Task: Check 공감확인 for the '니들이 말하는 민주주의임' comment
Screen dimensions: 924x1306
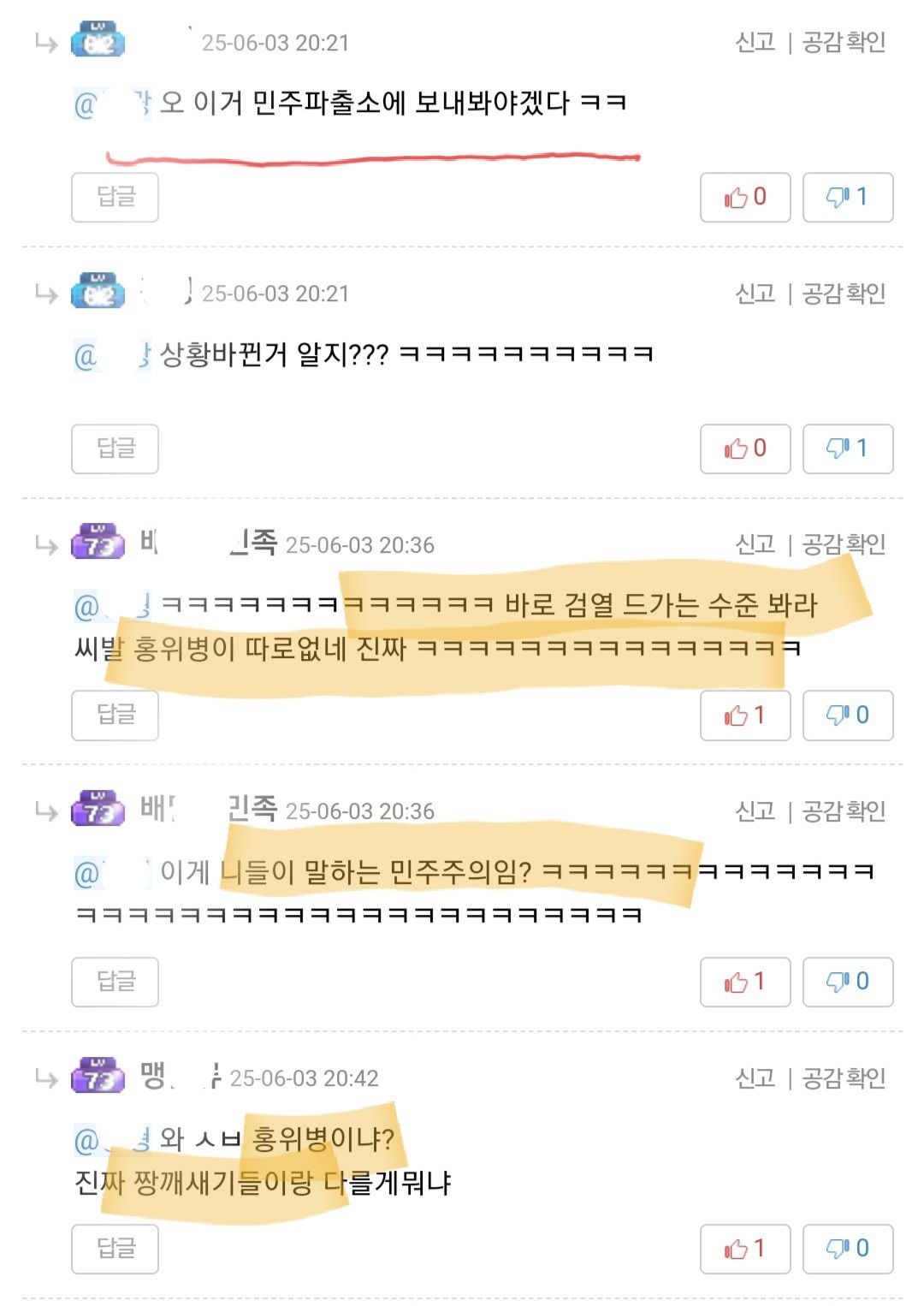Action: coord(844,810)
